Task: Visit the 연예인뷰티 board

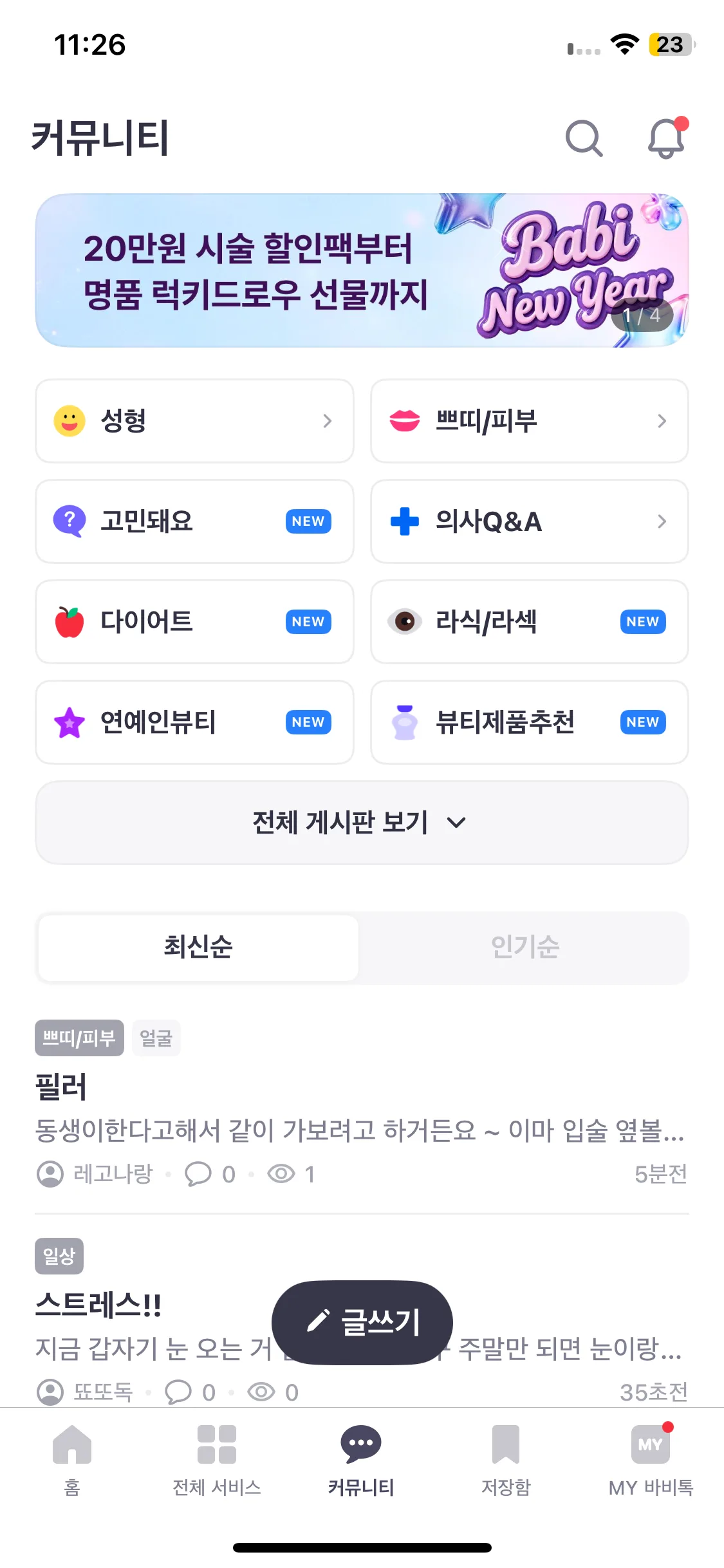Action: 194,722
